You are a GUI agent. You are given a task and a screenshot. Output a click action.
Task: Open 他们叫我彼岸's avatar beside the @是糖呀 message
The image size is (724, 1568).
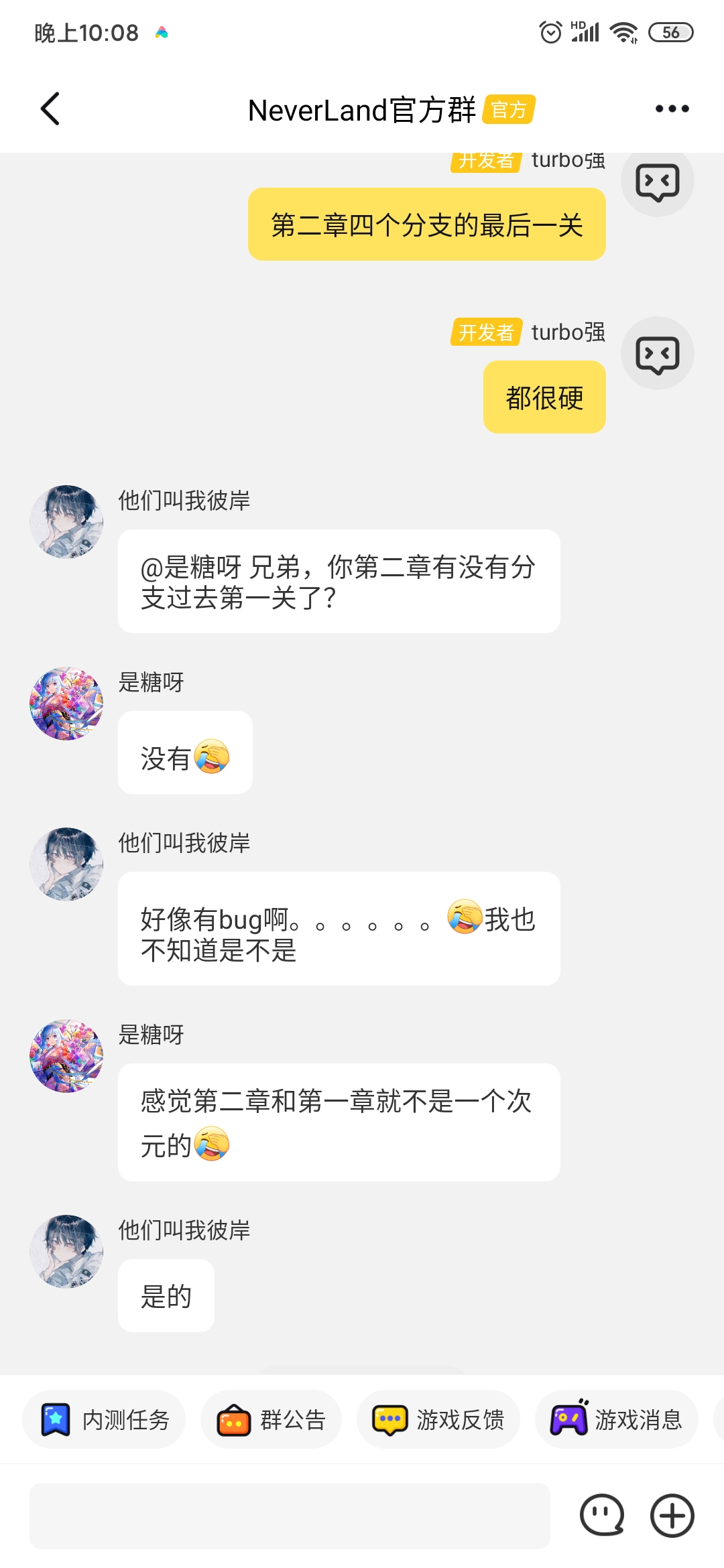click(x=66, y=522)
